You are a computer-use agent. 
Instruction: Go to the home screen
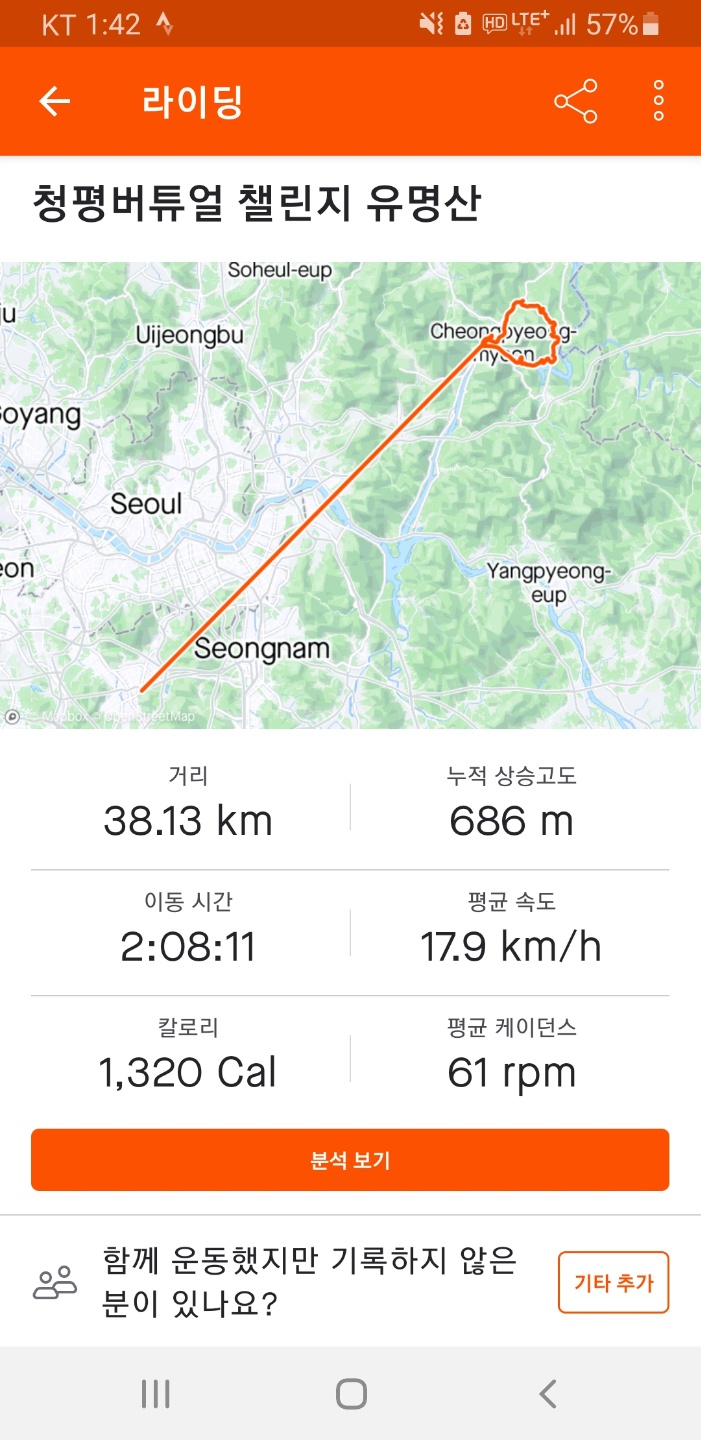(x=351, y=1394)
